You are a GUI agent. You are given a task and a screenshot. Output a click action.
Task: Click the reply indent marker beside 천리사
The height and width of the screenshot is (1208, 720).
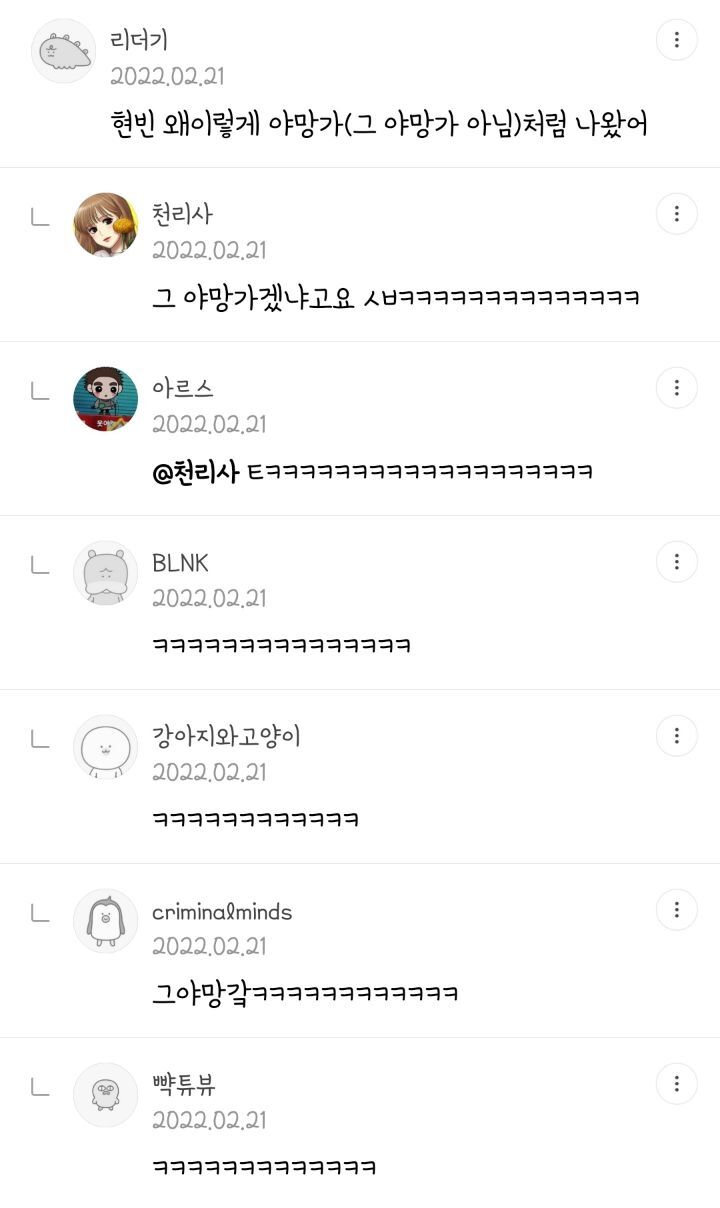[x=38, y=213]
